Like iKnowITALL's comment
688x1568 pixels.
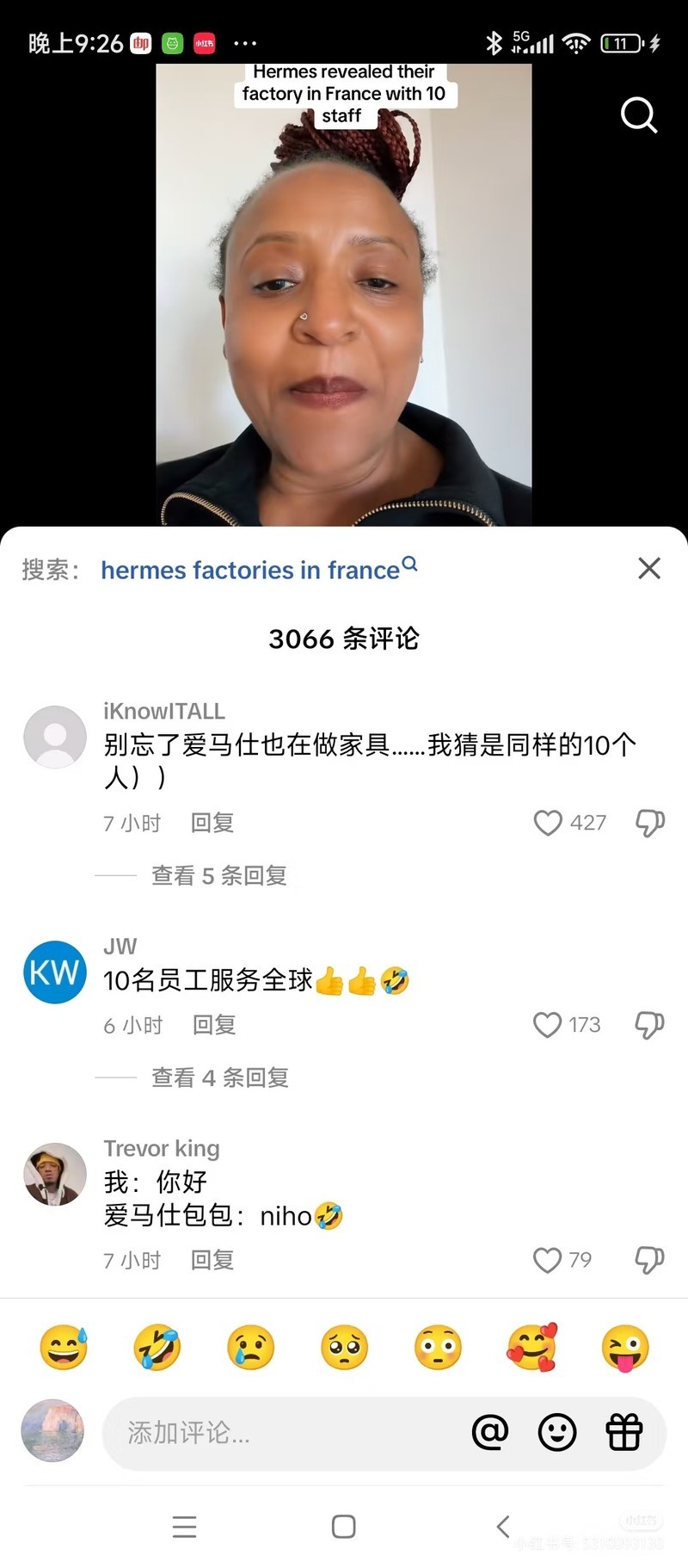coord(548,823)
